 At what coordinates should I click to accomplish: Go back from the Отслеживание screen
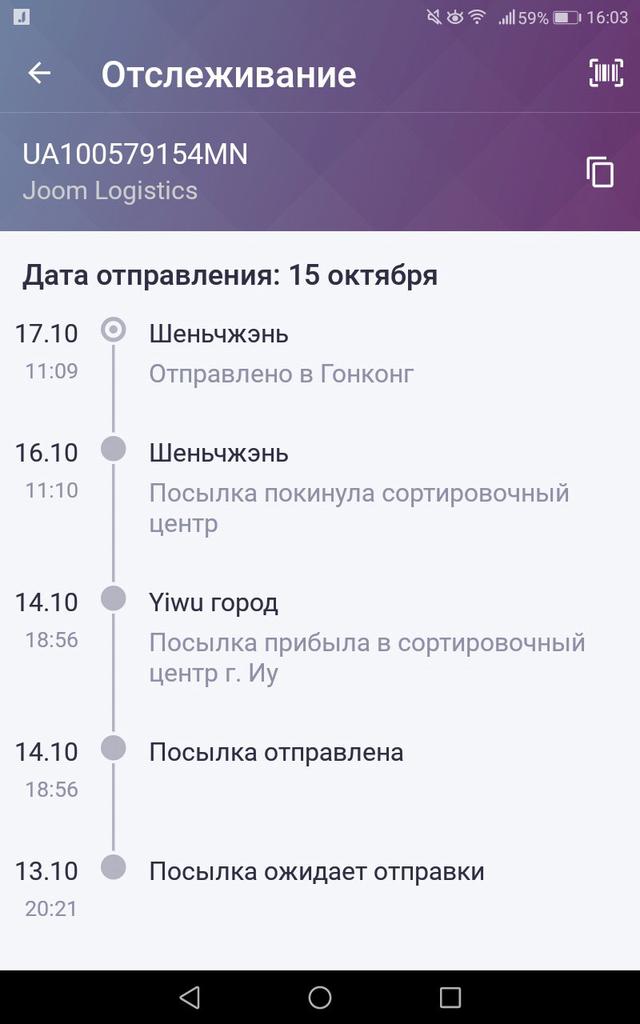pyautogui.click(x=39, y=73)
